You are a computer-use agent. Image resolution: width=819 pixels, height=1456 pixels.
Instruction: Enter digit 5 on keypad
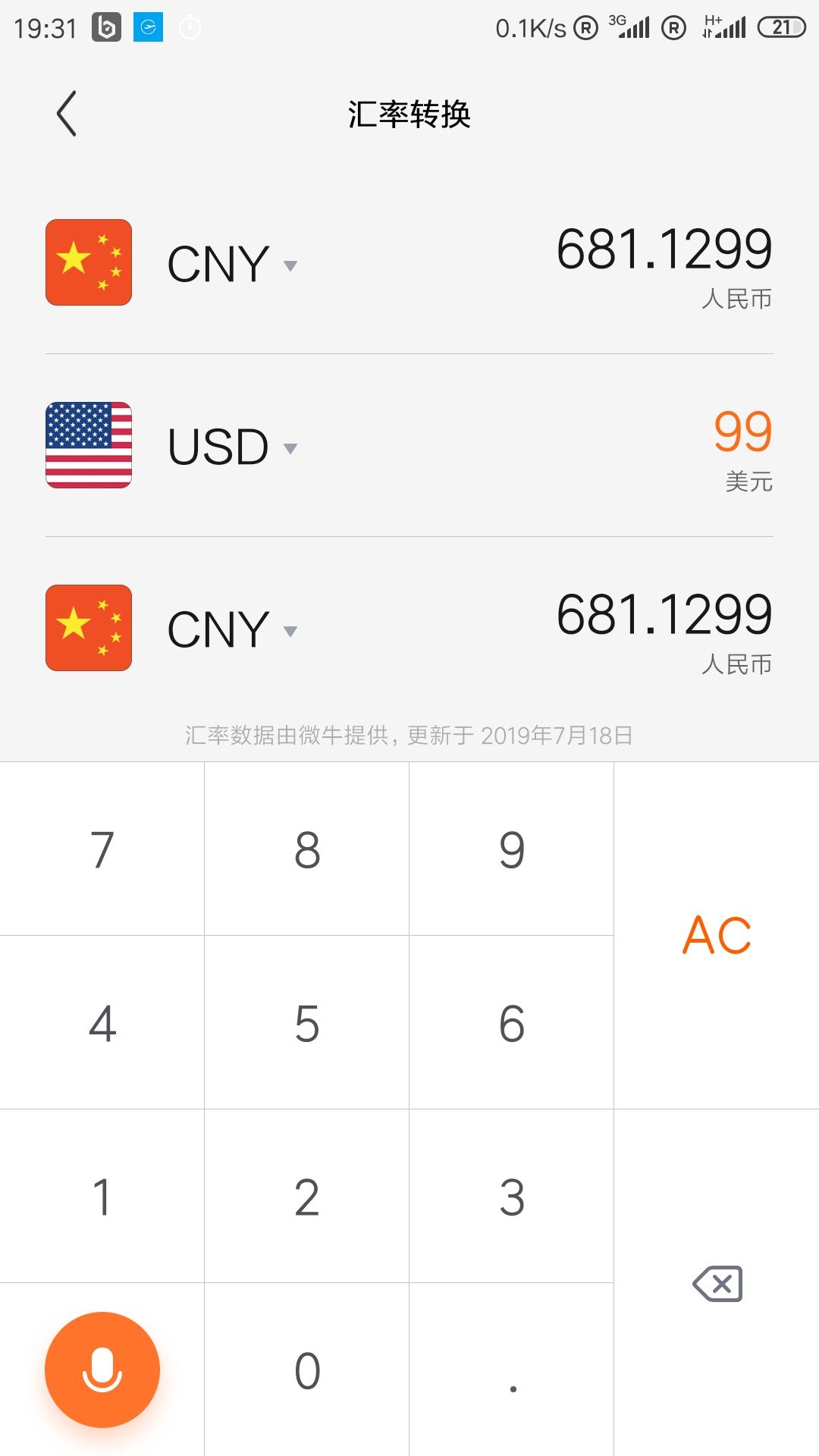click(x=306, y=1022)
